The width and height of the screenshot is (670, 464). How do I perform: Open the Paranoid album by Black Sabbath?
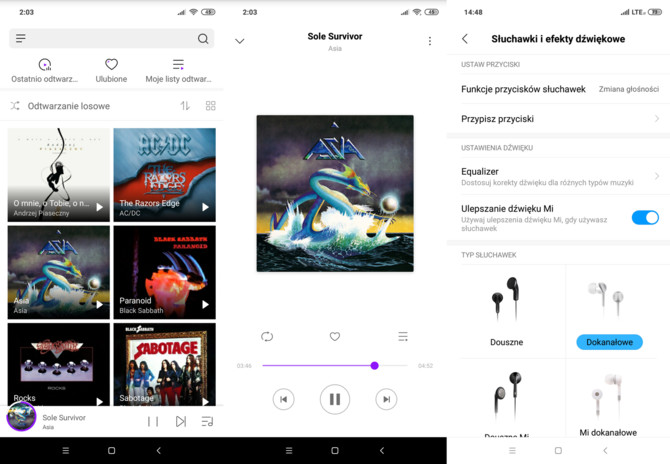(164, 268)
